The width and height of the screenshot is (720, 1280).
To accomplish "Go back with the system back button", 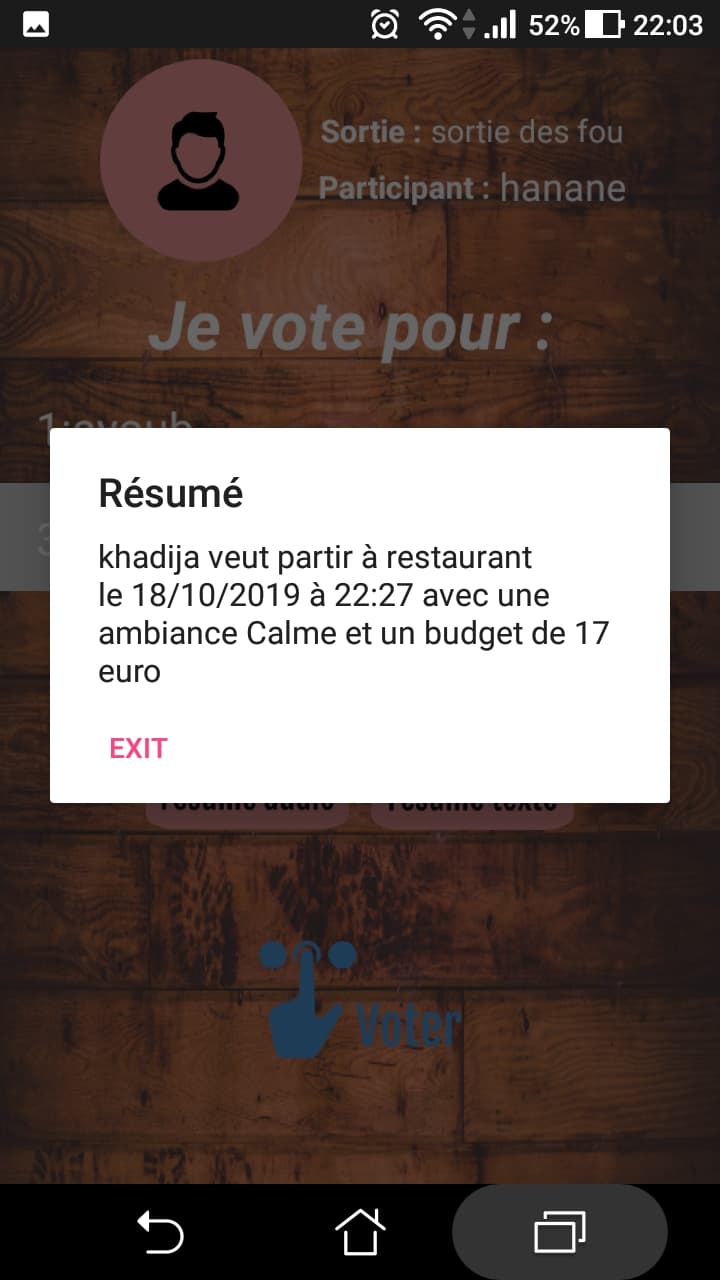I will [160, 1232].
